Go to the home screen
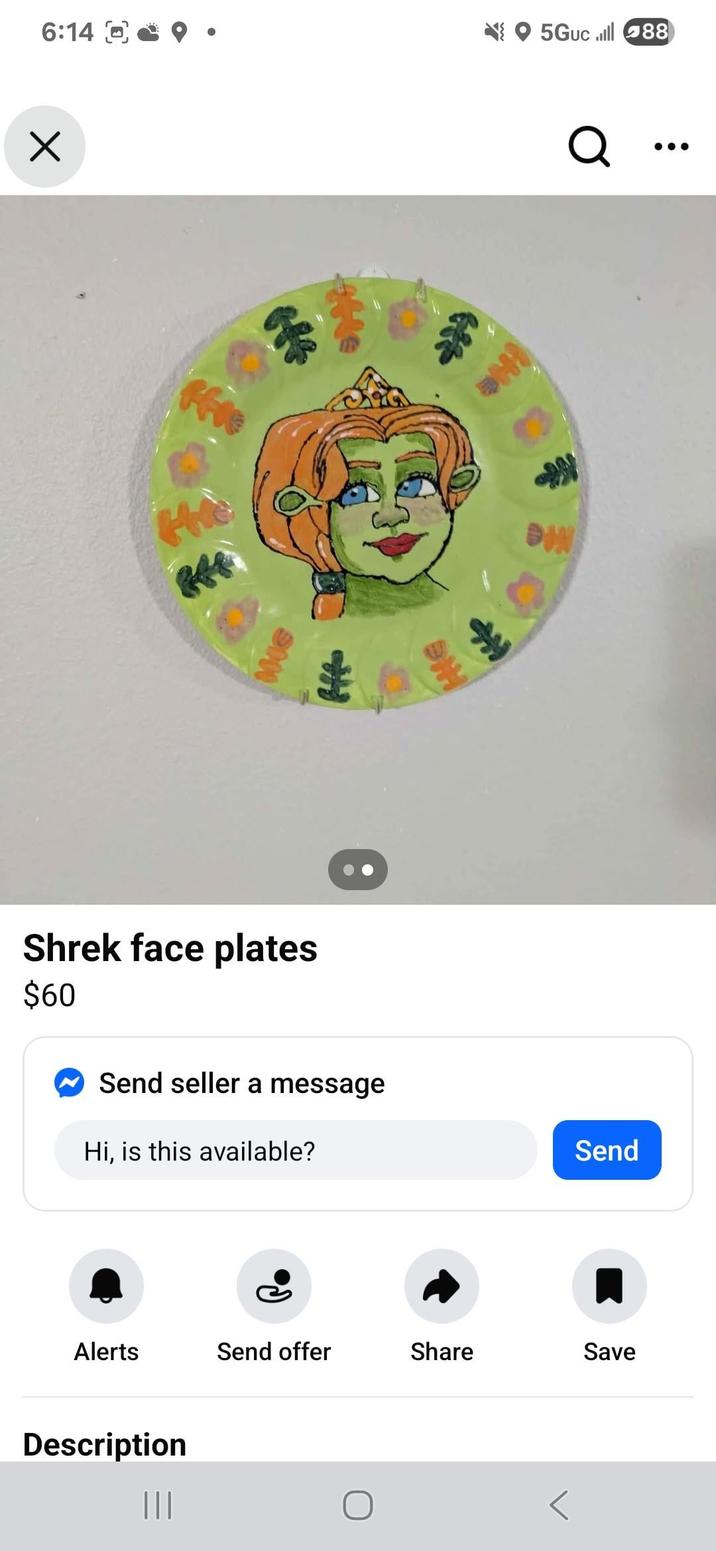Screen dimensions: 716x1551 click(x=358, y=1505)
